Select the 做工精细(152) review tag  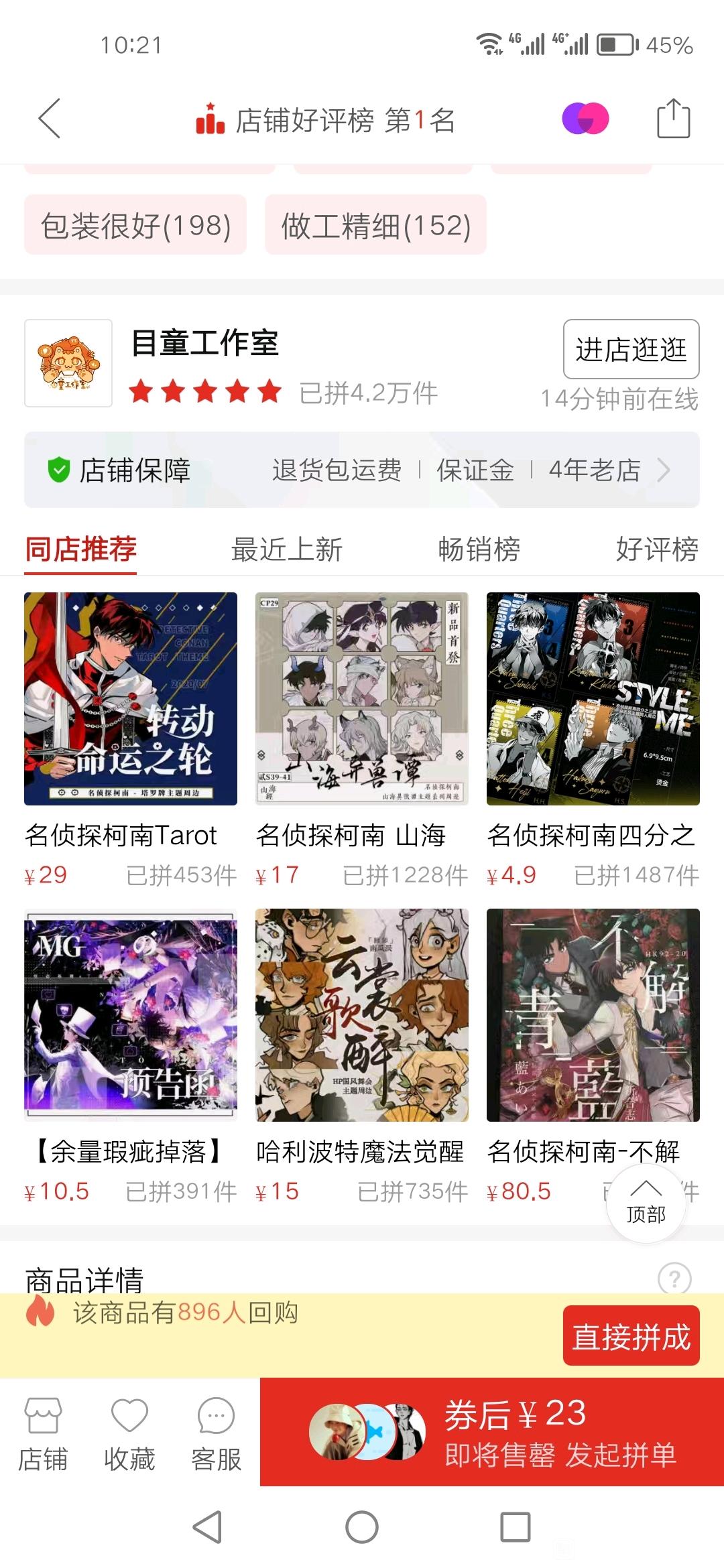tap(375, 225)
